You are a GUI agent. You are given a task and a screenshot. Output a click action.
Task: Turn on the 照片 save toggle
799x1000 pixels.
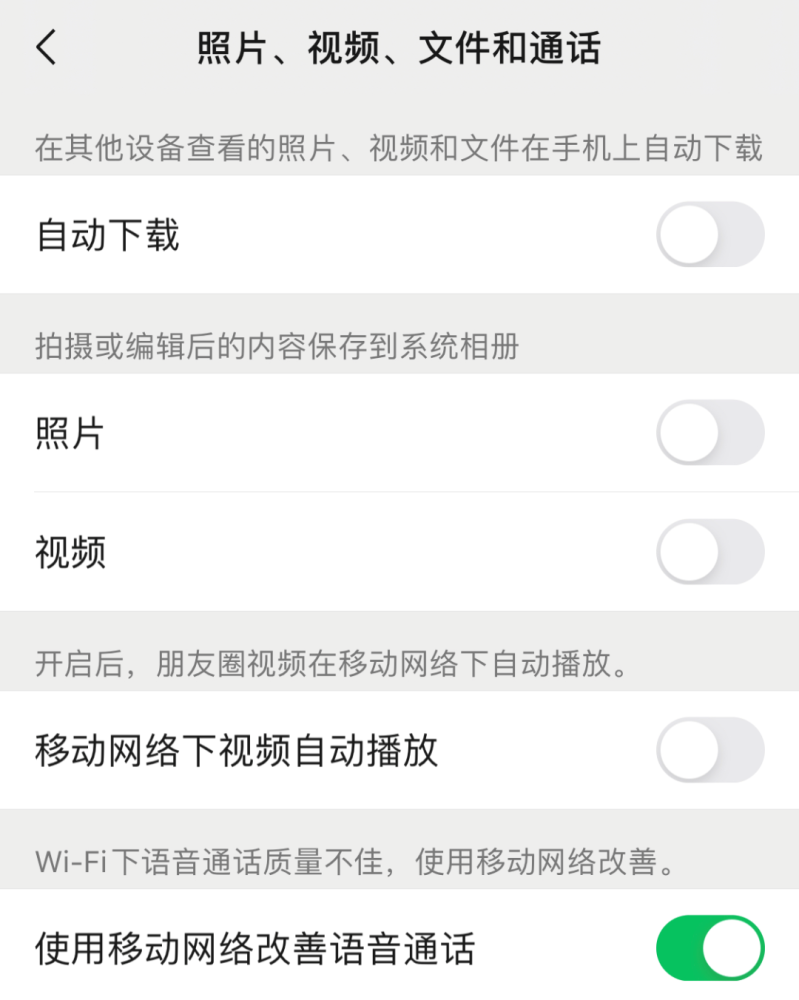click(710, 433)
